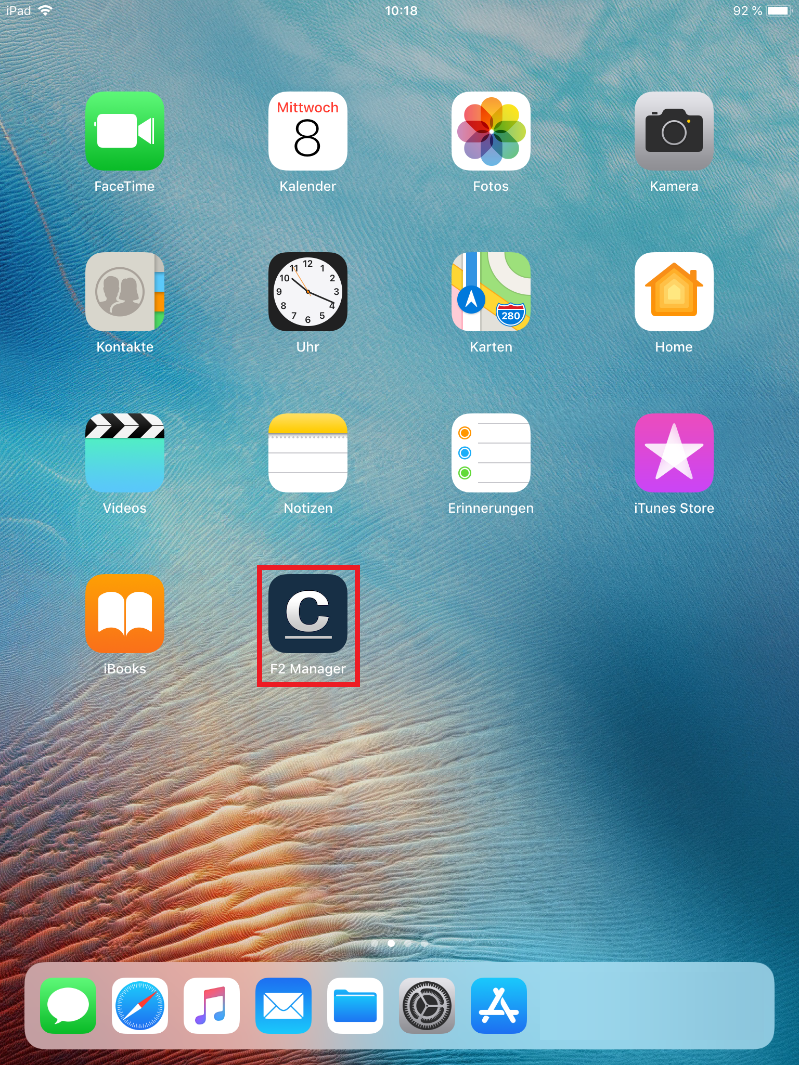Open the Videos app
This screenshot has width=799, height=1065.
[x=124, y=453]
